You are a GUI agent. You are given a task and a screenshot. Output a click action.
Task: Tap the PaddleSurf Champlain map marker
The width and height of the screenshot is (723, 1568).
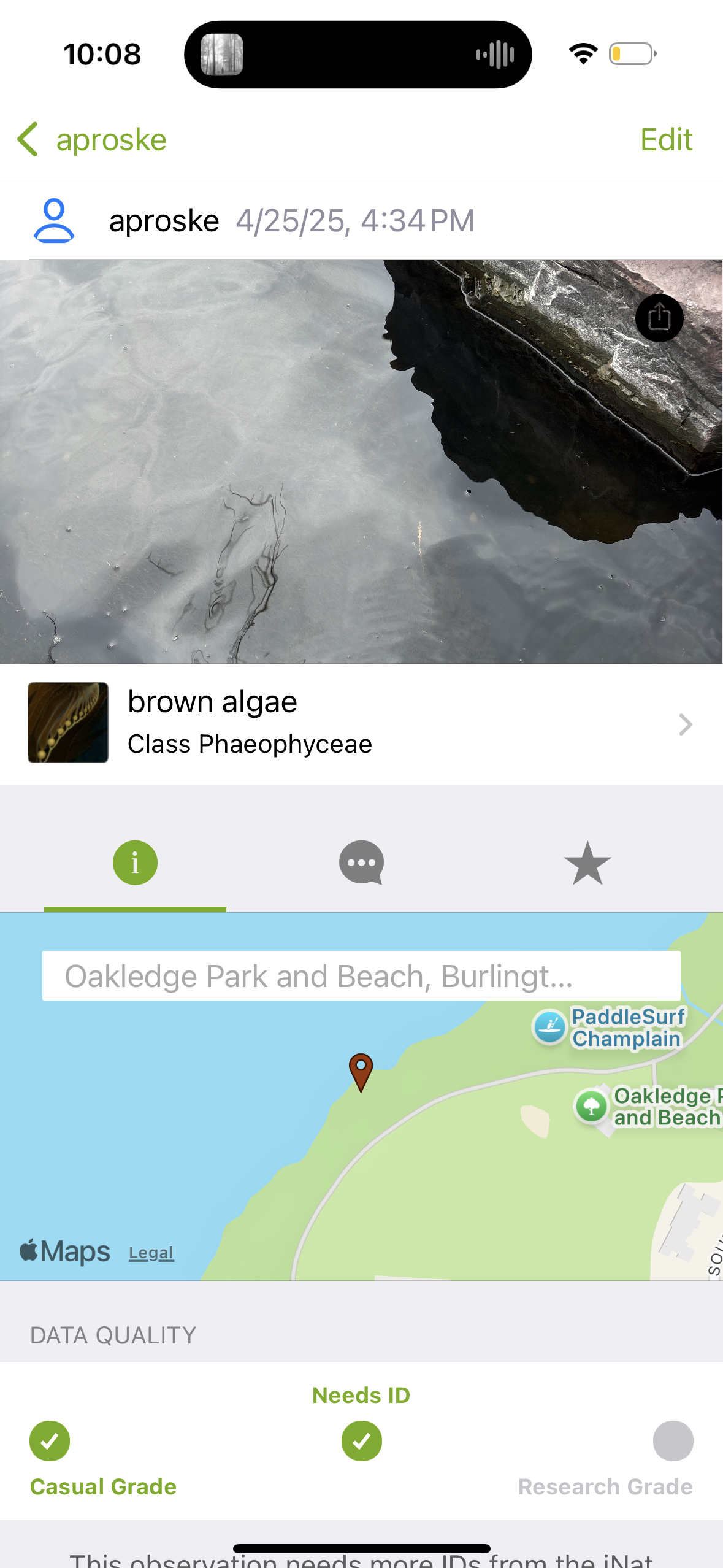[549, 1027]
